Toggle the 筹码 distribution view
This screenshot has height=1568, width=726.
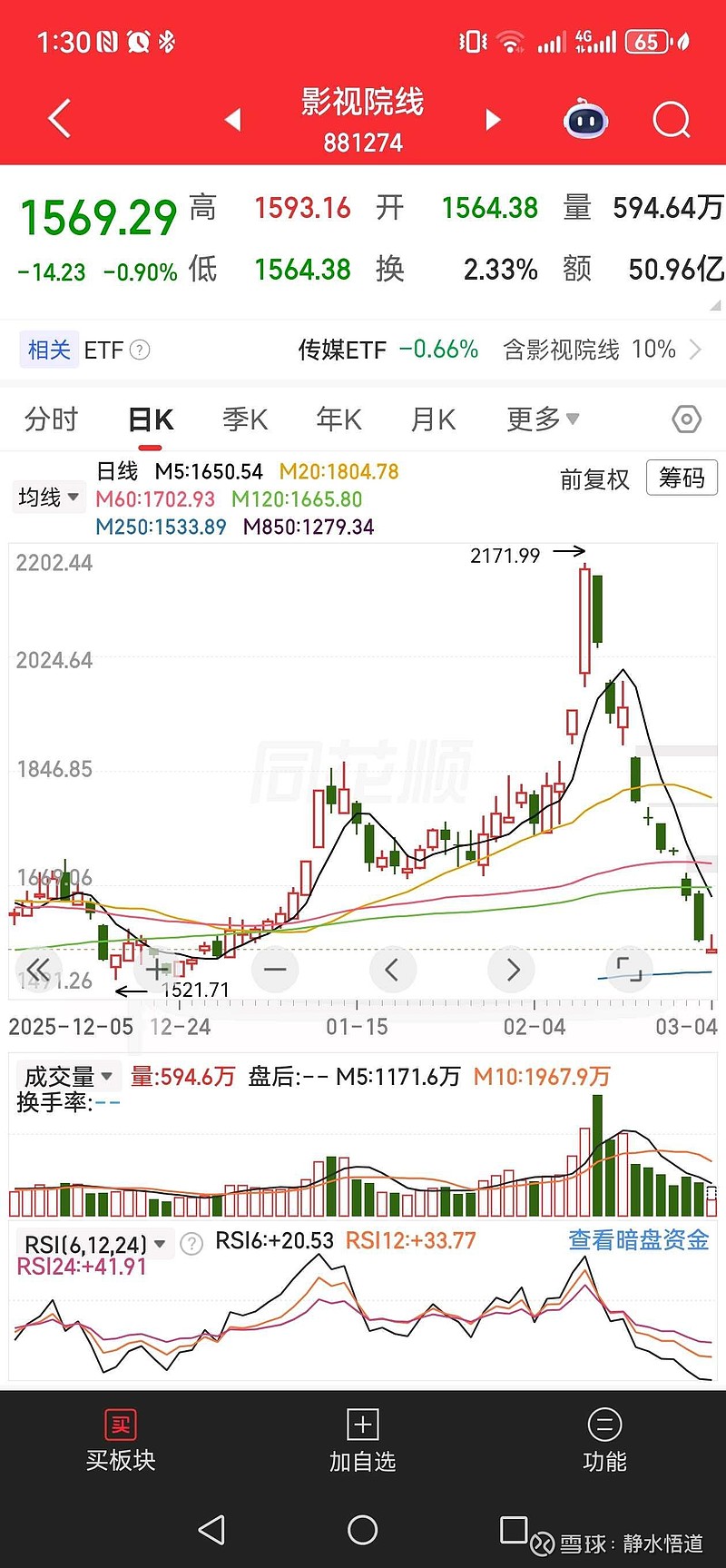click(x=681, y=478)
